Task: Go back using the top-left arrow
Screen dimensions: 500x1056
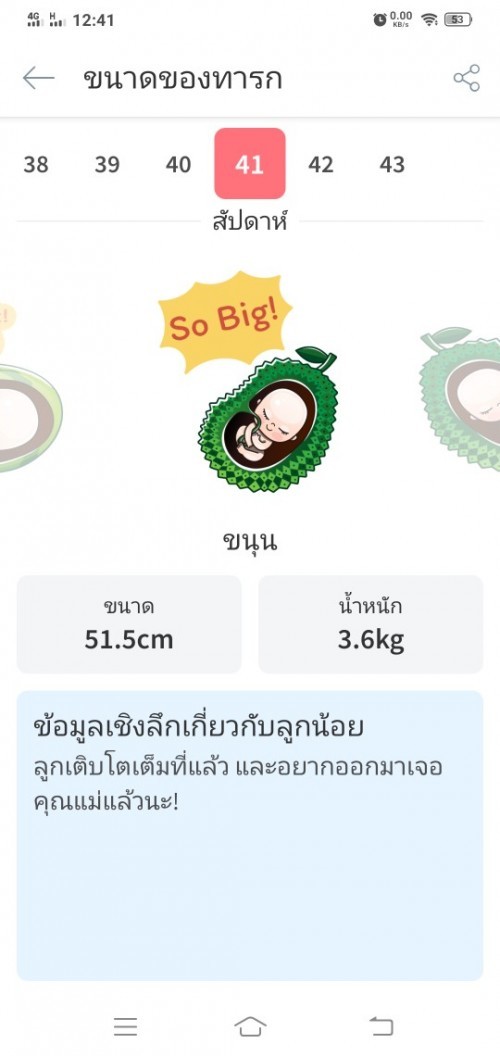Action: click(38, 78)
